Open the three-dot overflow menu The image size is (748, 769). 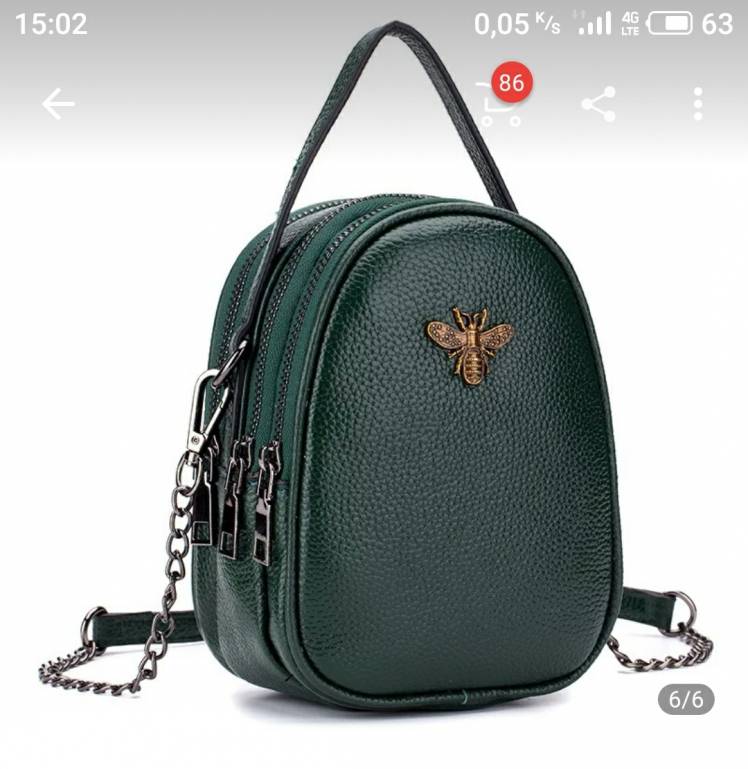[x=697, y=104]
